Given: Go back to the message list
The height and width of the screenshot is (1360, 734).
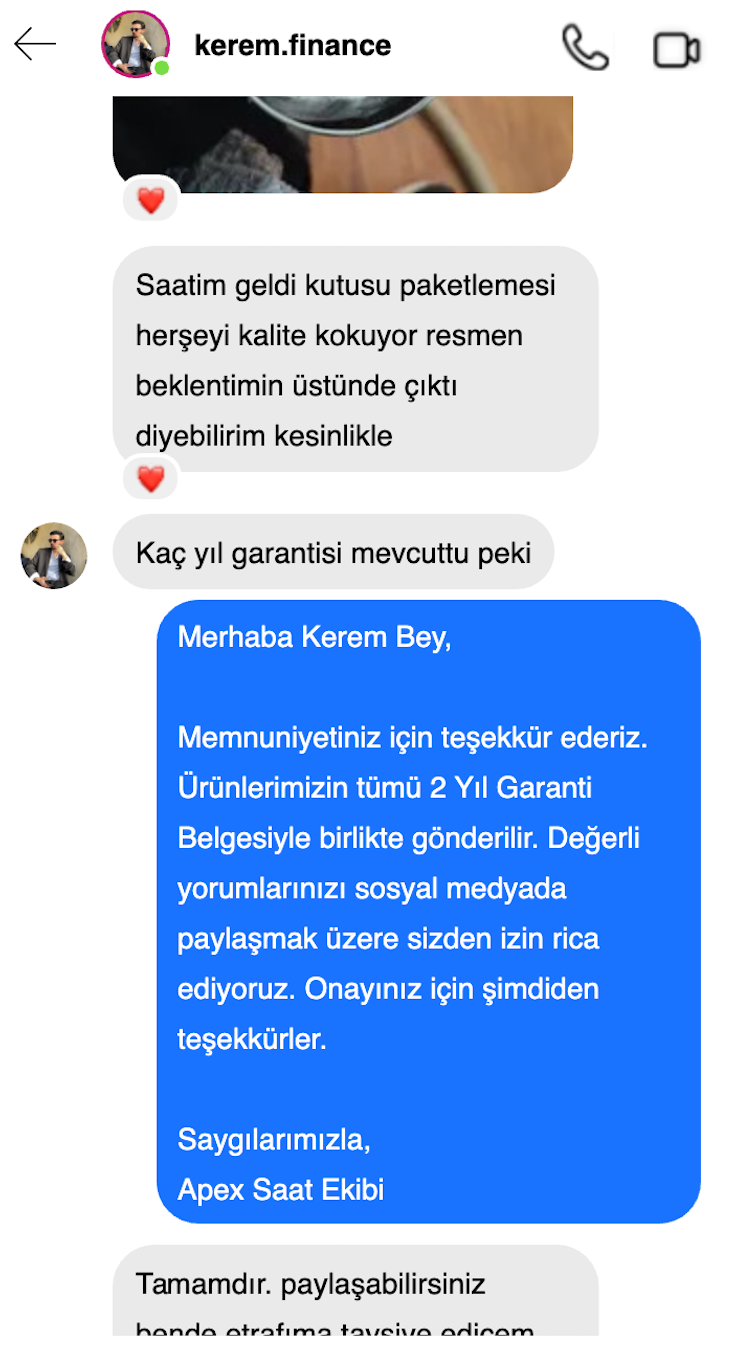Looking at the screenshot, I should [35, 45].
